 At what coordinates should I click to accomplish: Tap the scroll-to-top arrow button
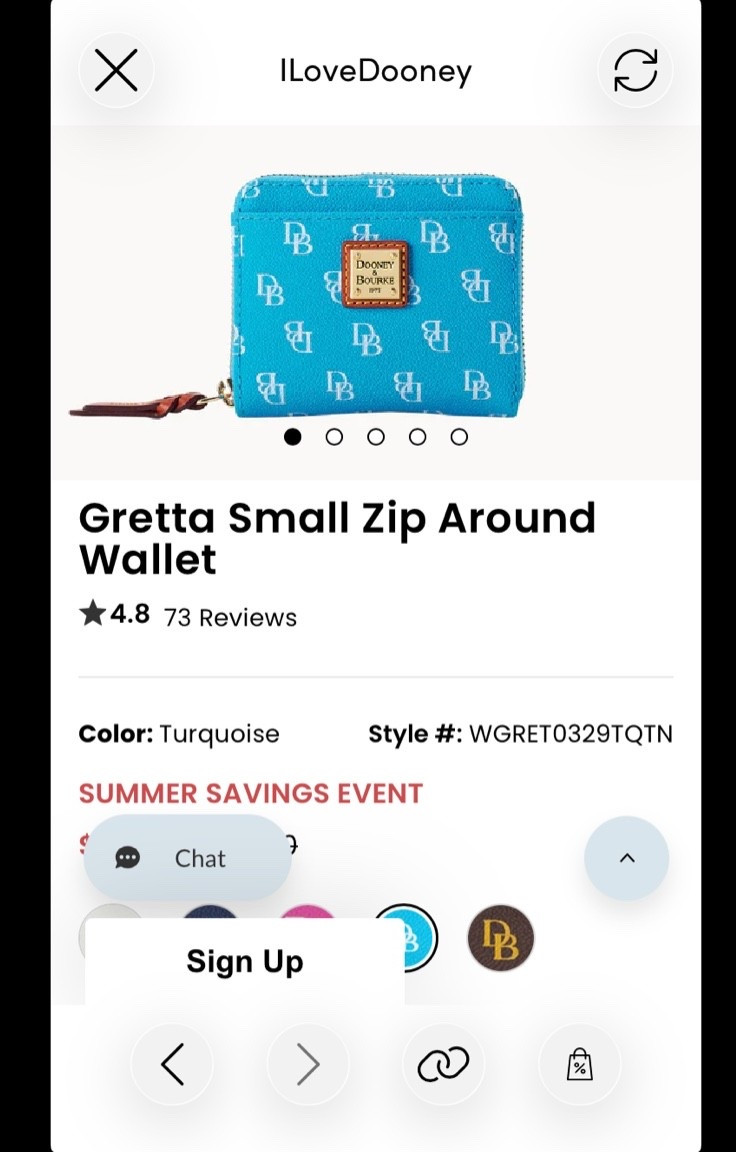627,857
